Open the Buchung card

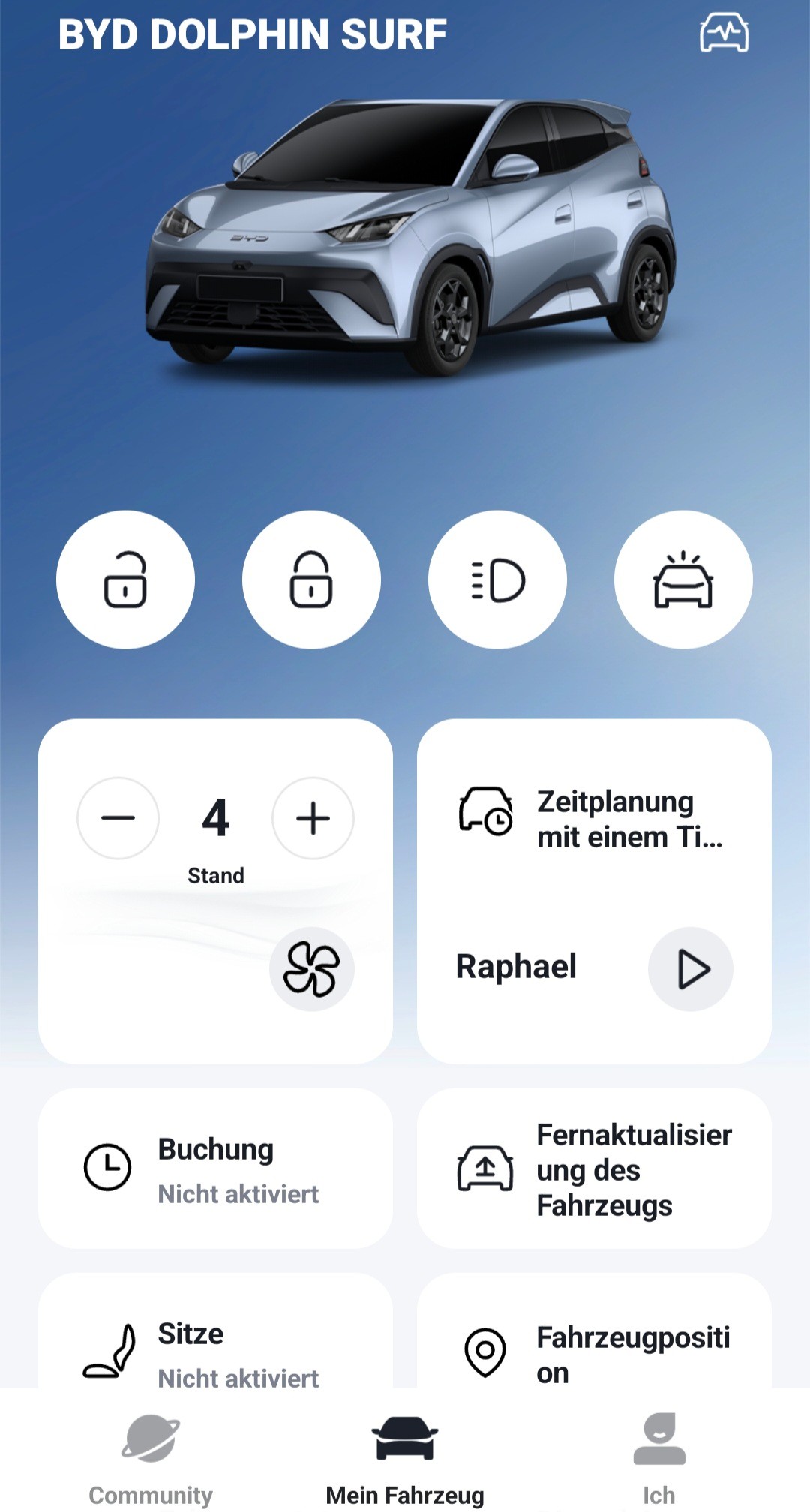tap(215, 1168)
